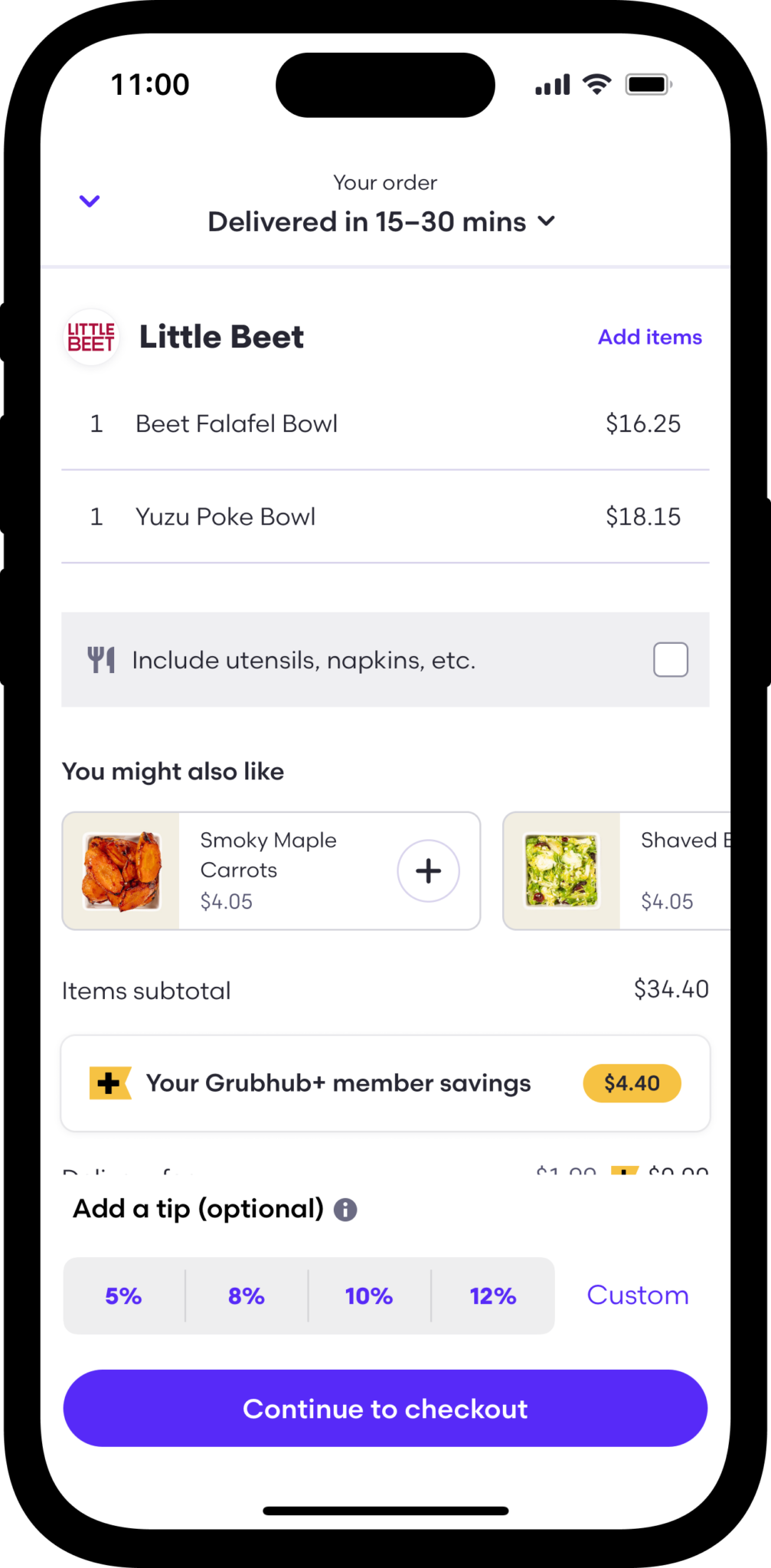Click the Grubhub+ member savings plus logo
The width and height of the screenshot is (771, 1568).
pyautogui.click(x=109, y=1083)
